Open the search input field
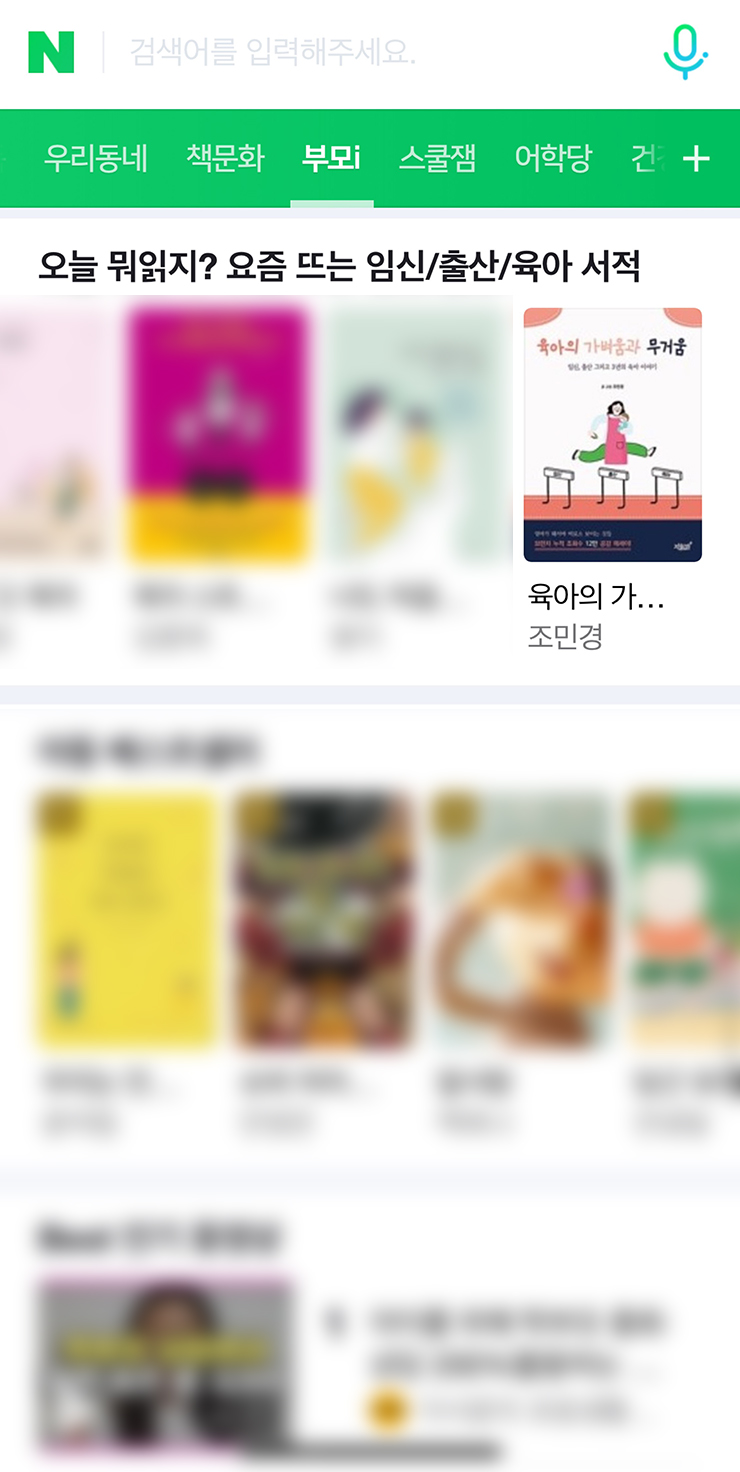 tap(380, 52)
